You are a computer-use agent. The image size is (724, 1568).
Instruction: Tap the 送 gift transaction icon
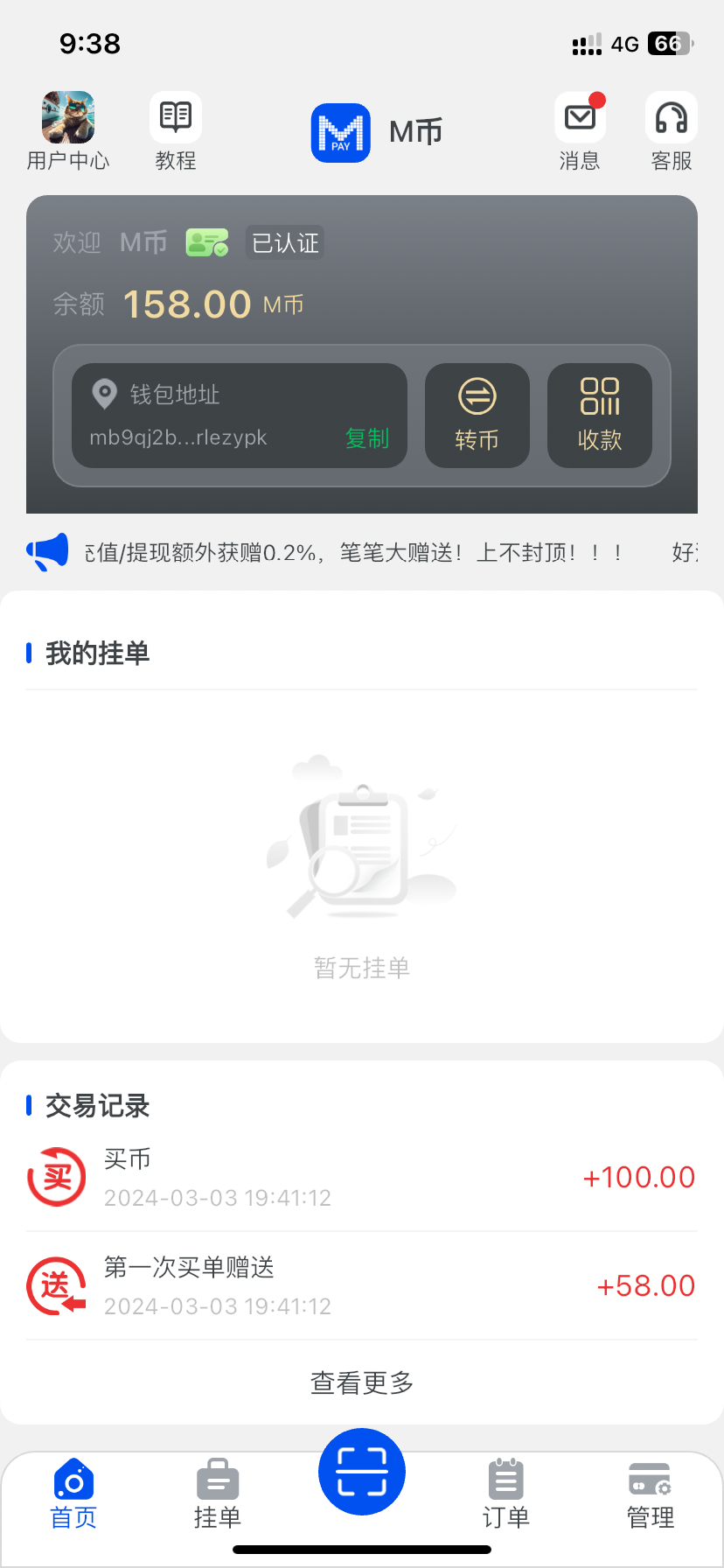tap(56, 1285)
